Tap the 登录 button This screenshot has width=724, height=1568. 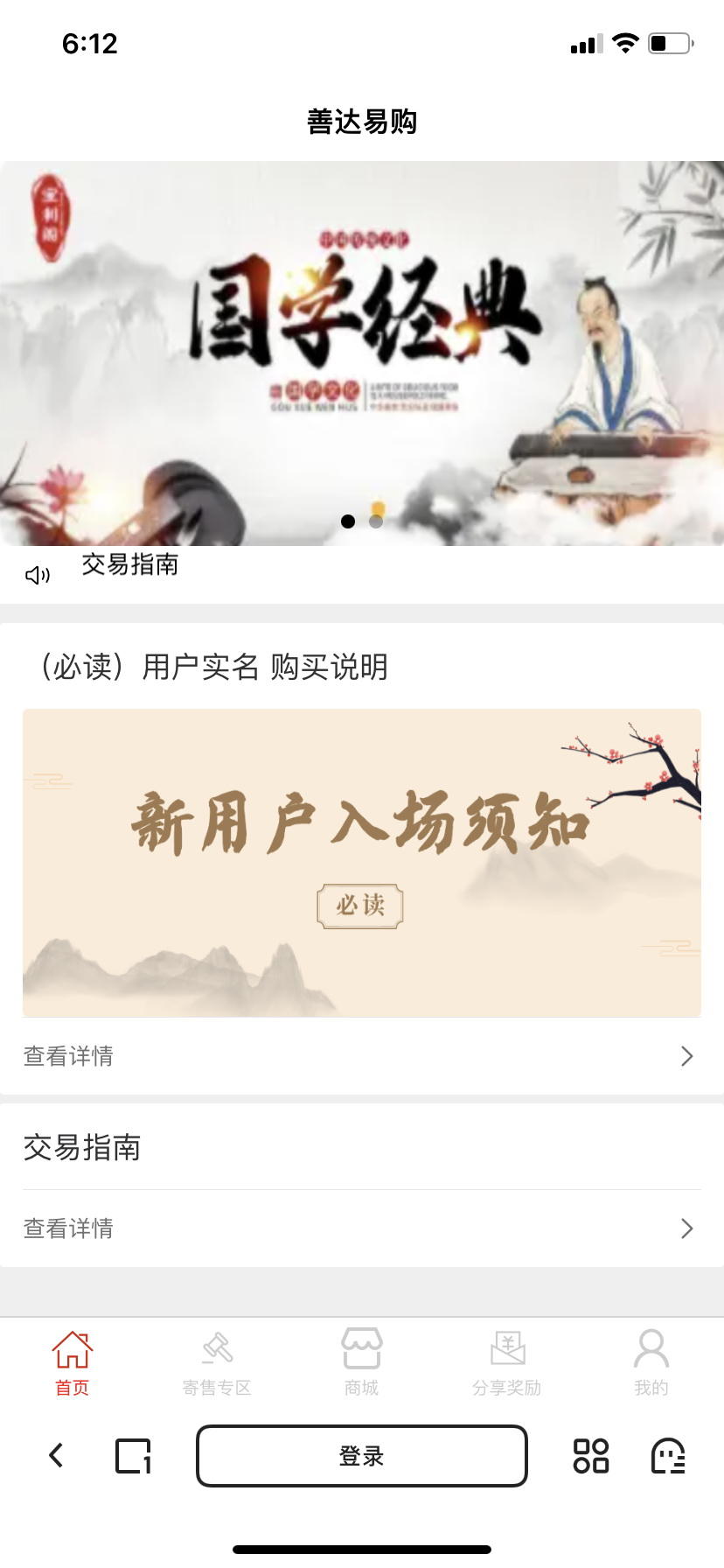pyautogui.click(x=362, y=1456)
